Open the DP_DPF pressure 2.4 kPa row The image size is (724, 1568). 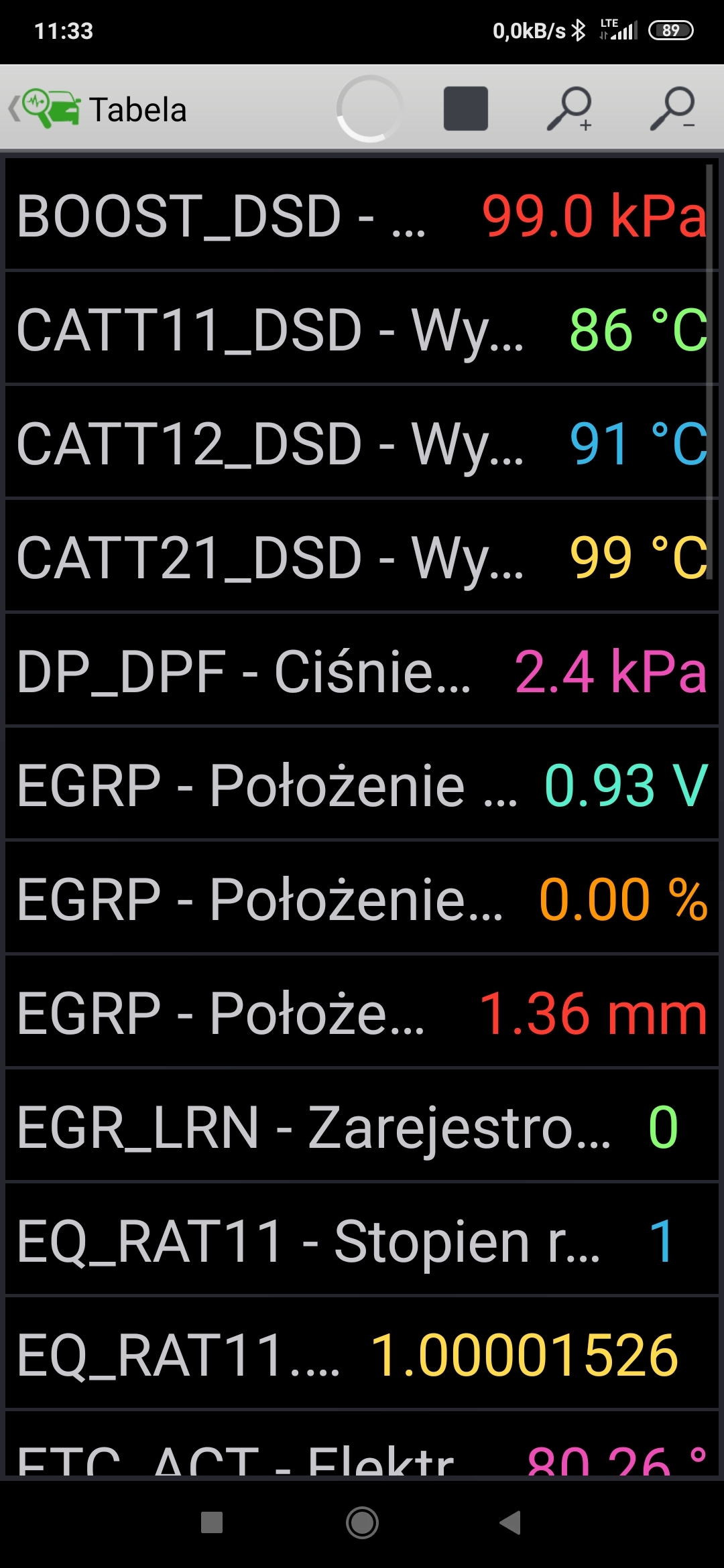(362, 671)
